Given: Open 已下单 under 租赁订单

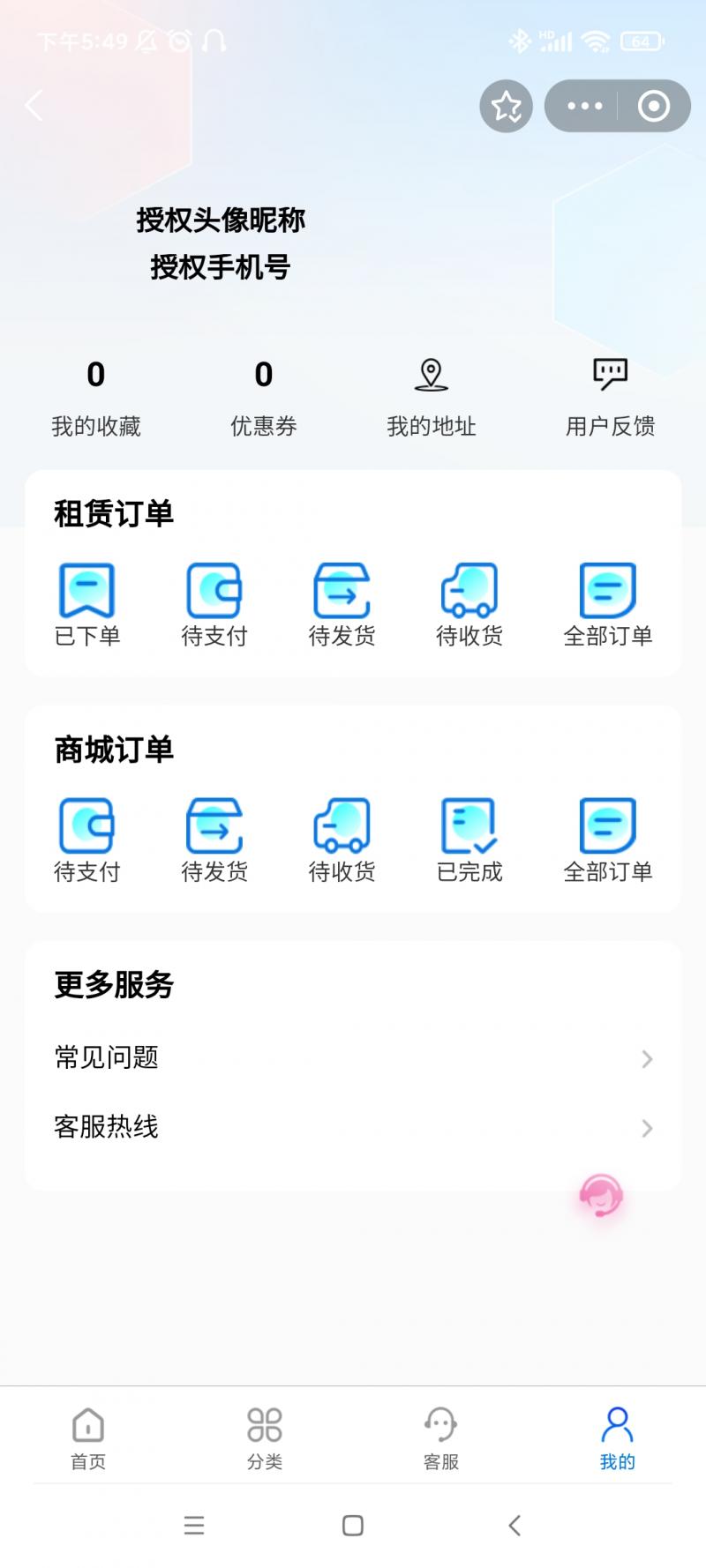Looking at the screenshot, I should [86, 605].
